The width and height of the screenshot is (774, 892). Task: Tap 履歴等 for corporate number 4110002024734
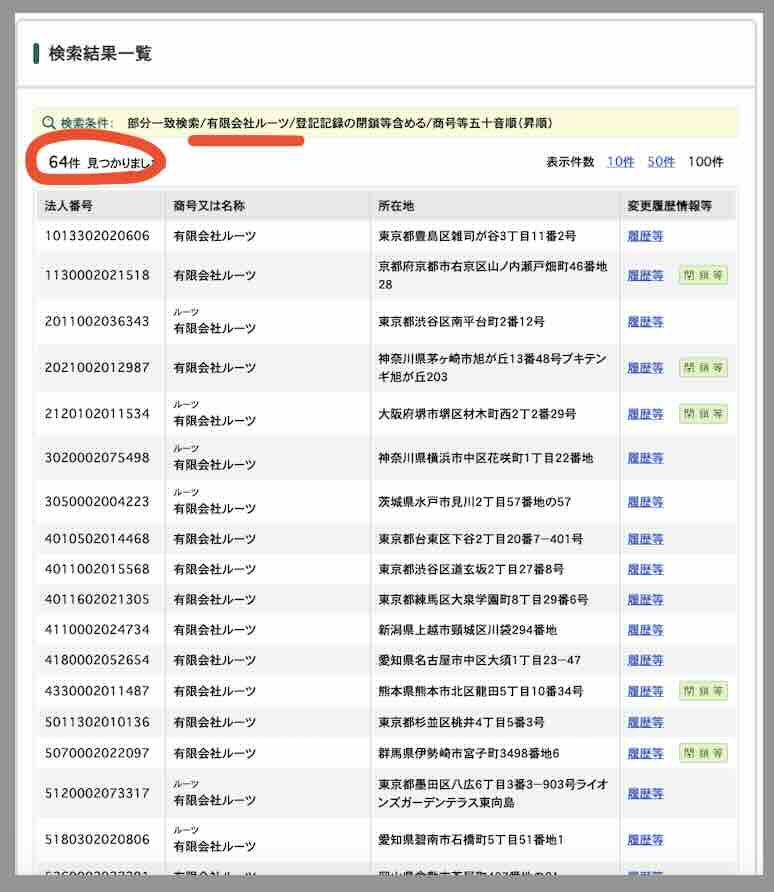pyautogui.click(x=645, y=630)
